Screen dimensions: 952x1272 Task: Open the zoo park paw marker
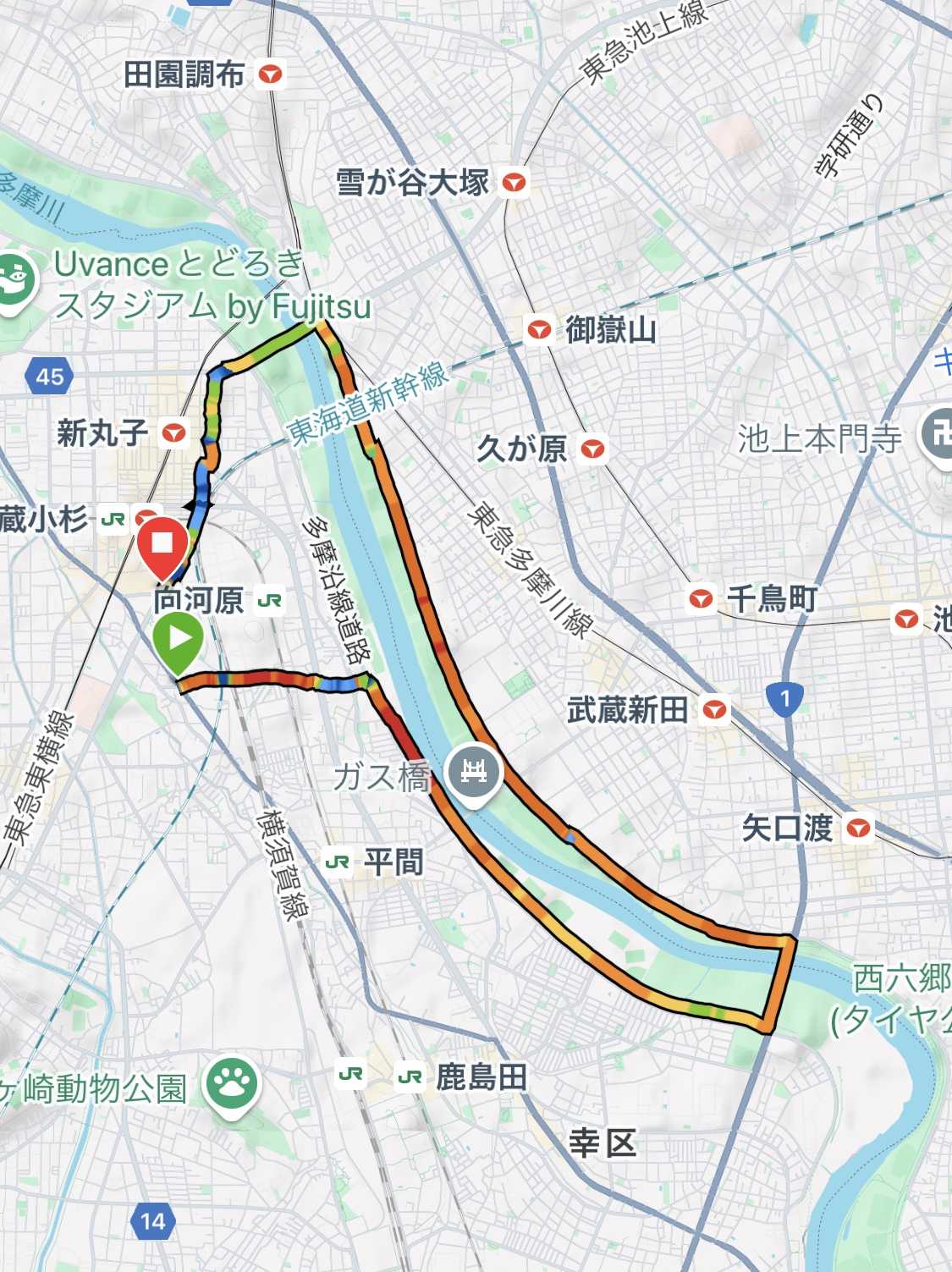[233, 1083]
